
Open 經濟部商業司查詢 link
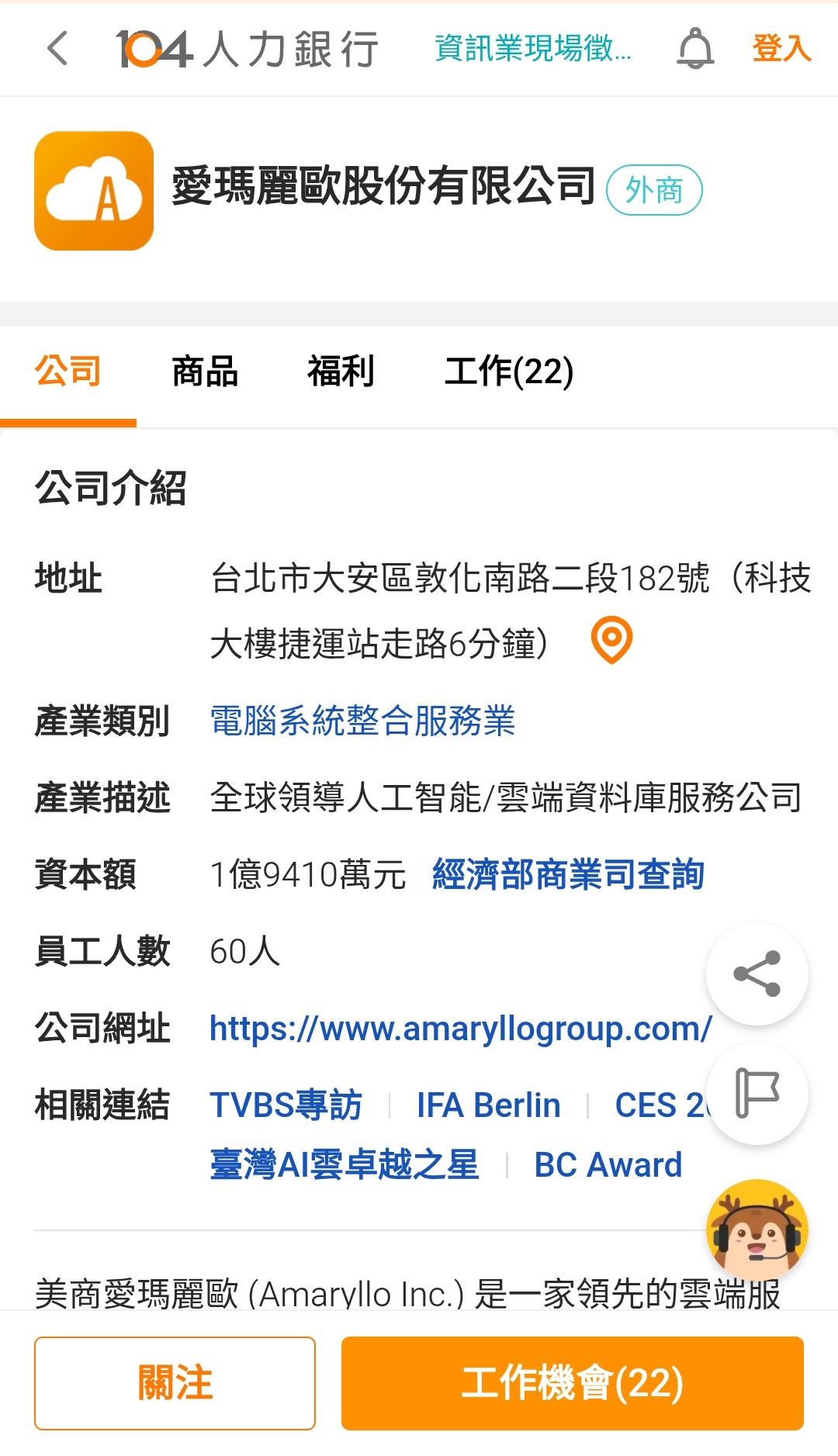point(568,874)
